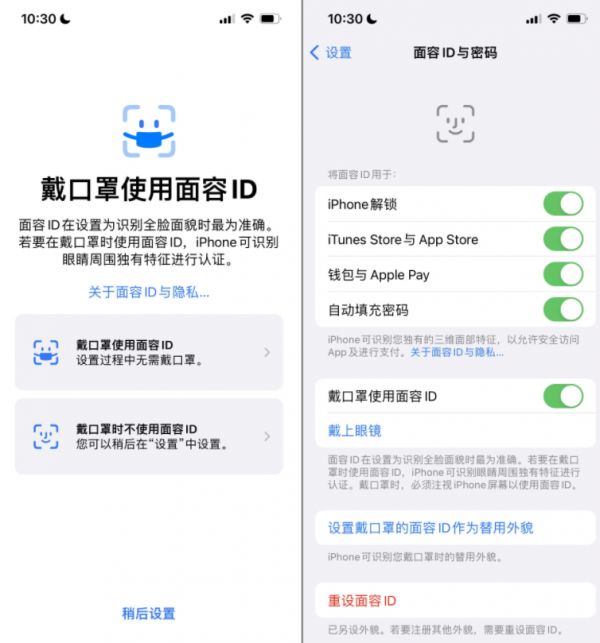Toggle 自动填充密码 switch
The width and height of the screenshot is (600, 643).
[562, 309]
